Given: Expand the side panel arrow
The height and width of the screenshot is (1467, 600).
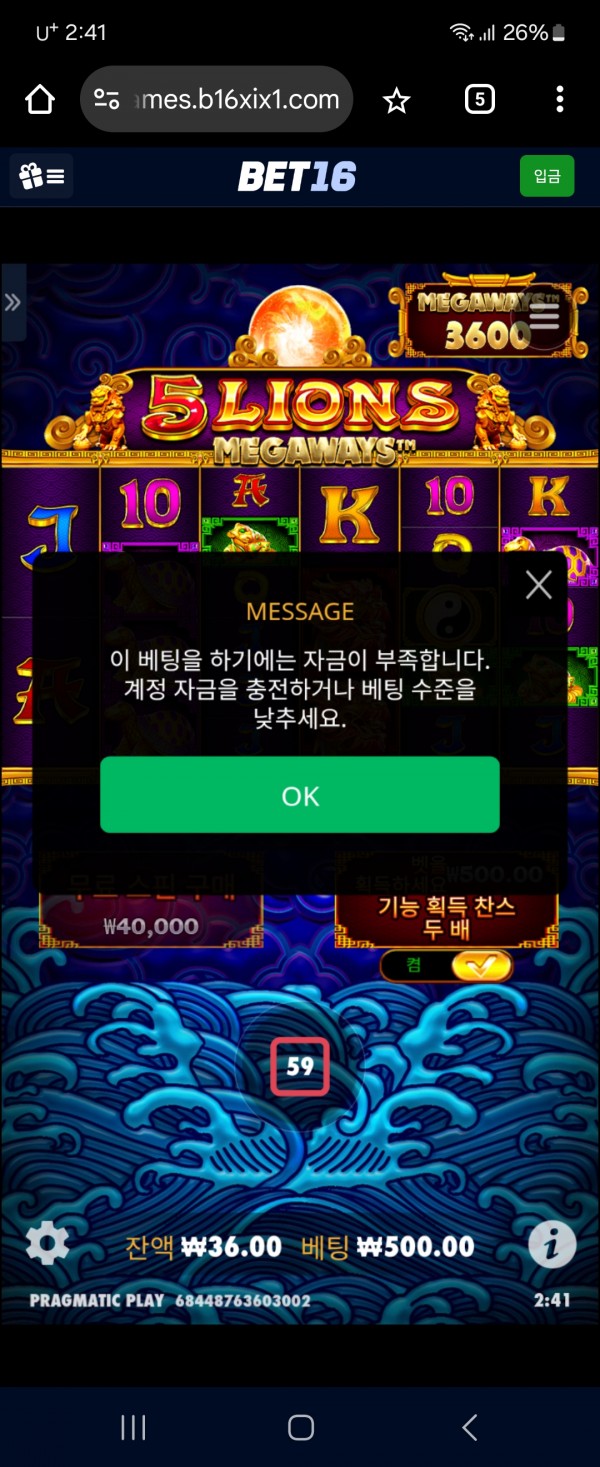Looking at the screenshot, I should (12, 303).
